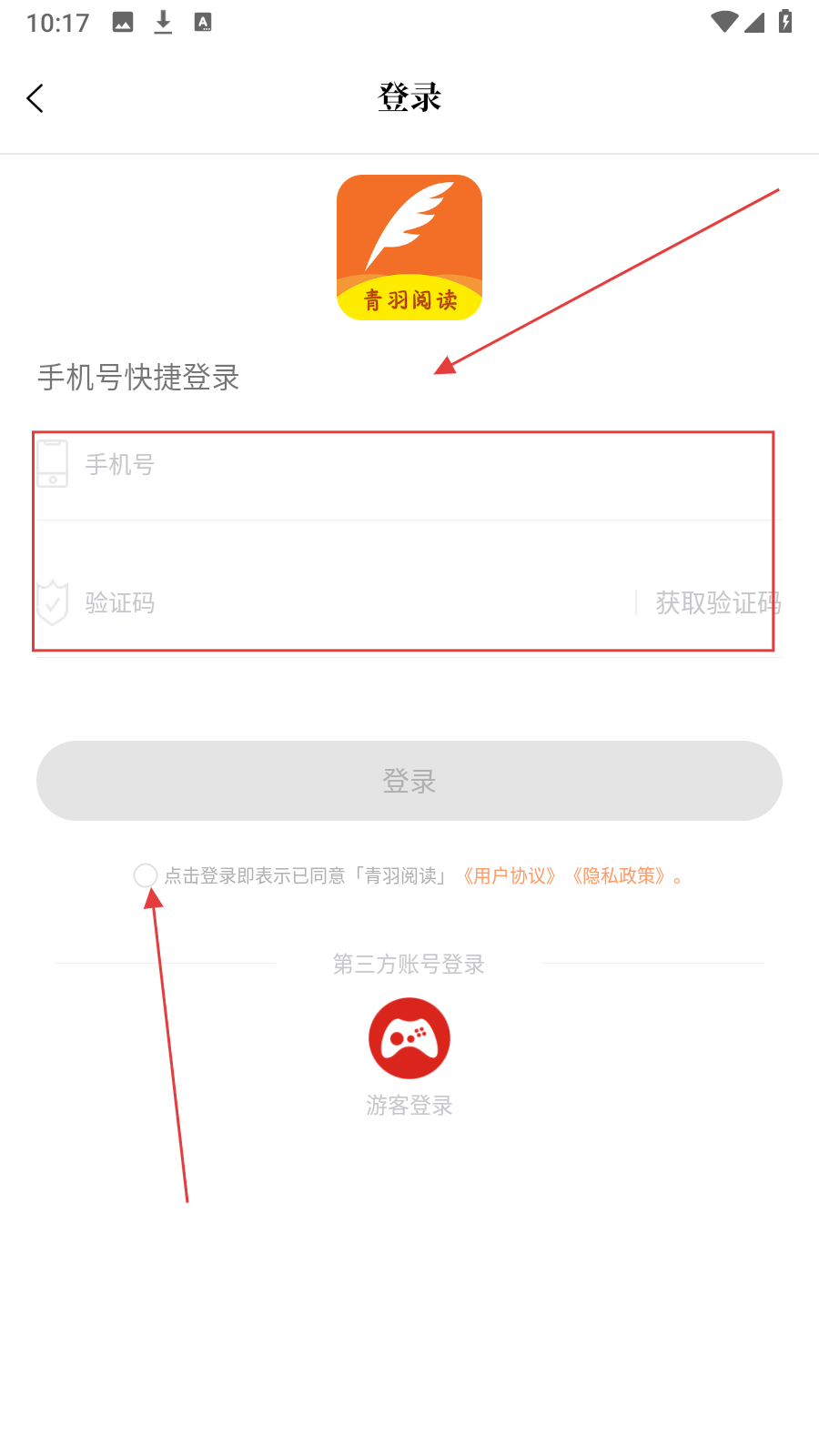The image size is (819, 1456).
Task: Check the agreement consent circle
Action: coord(146,875)
